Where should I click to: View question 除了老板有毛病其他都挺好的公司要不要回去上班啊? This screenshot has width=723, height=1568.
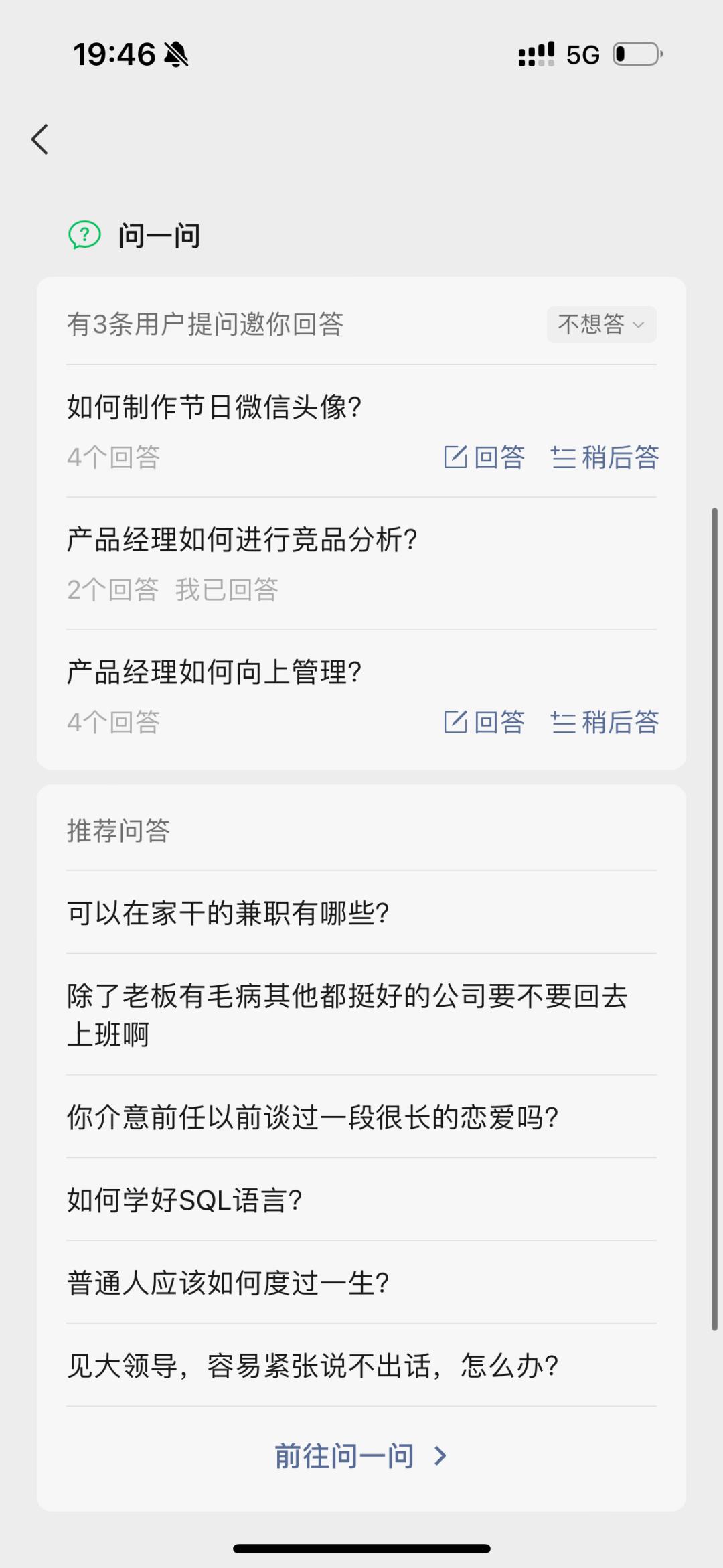point(347,1015)
